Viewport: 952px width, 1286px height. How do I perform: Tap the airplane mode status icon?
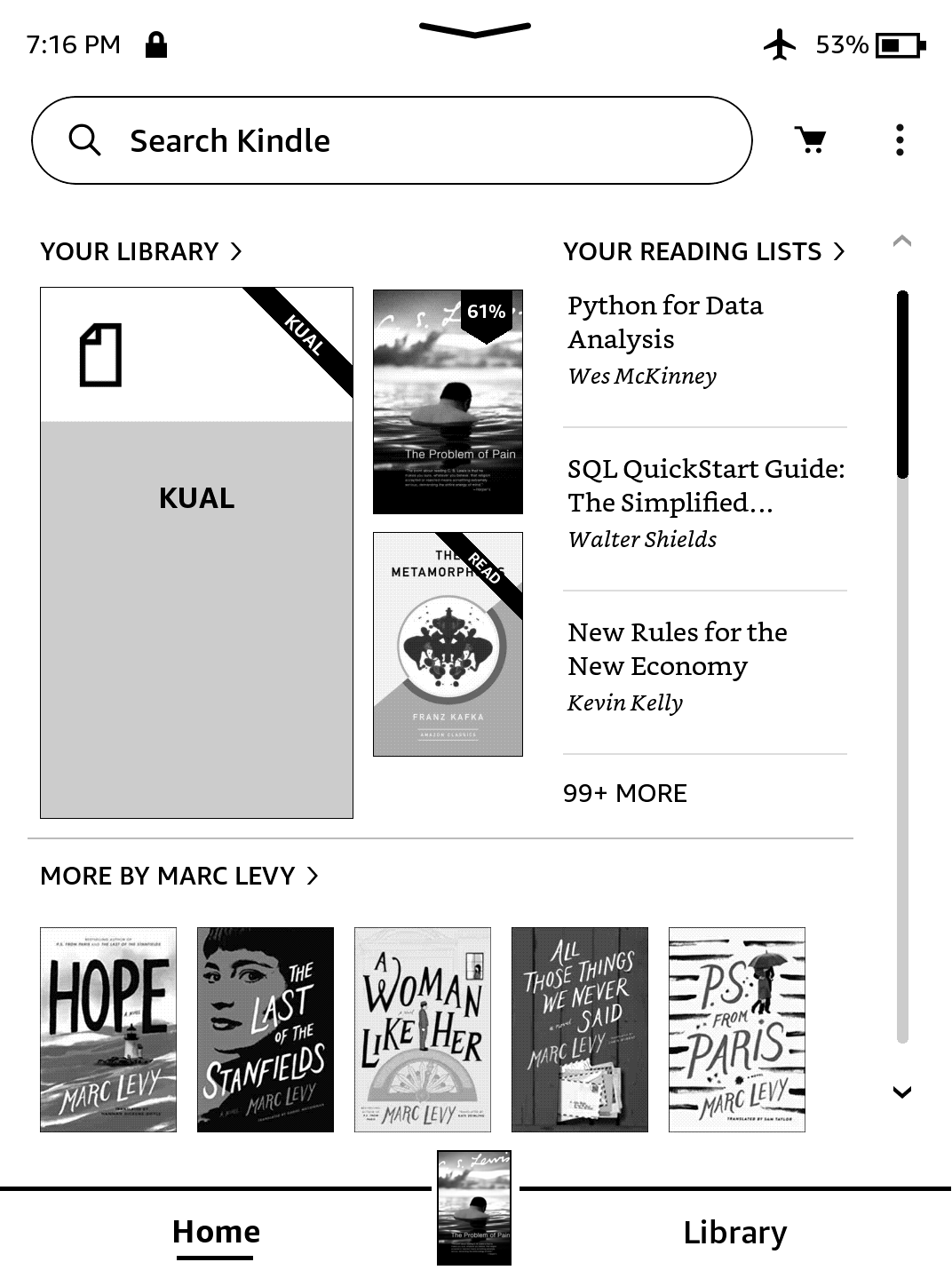click(781, 44)
